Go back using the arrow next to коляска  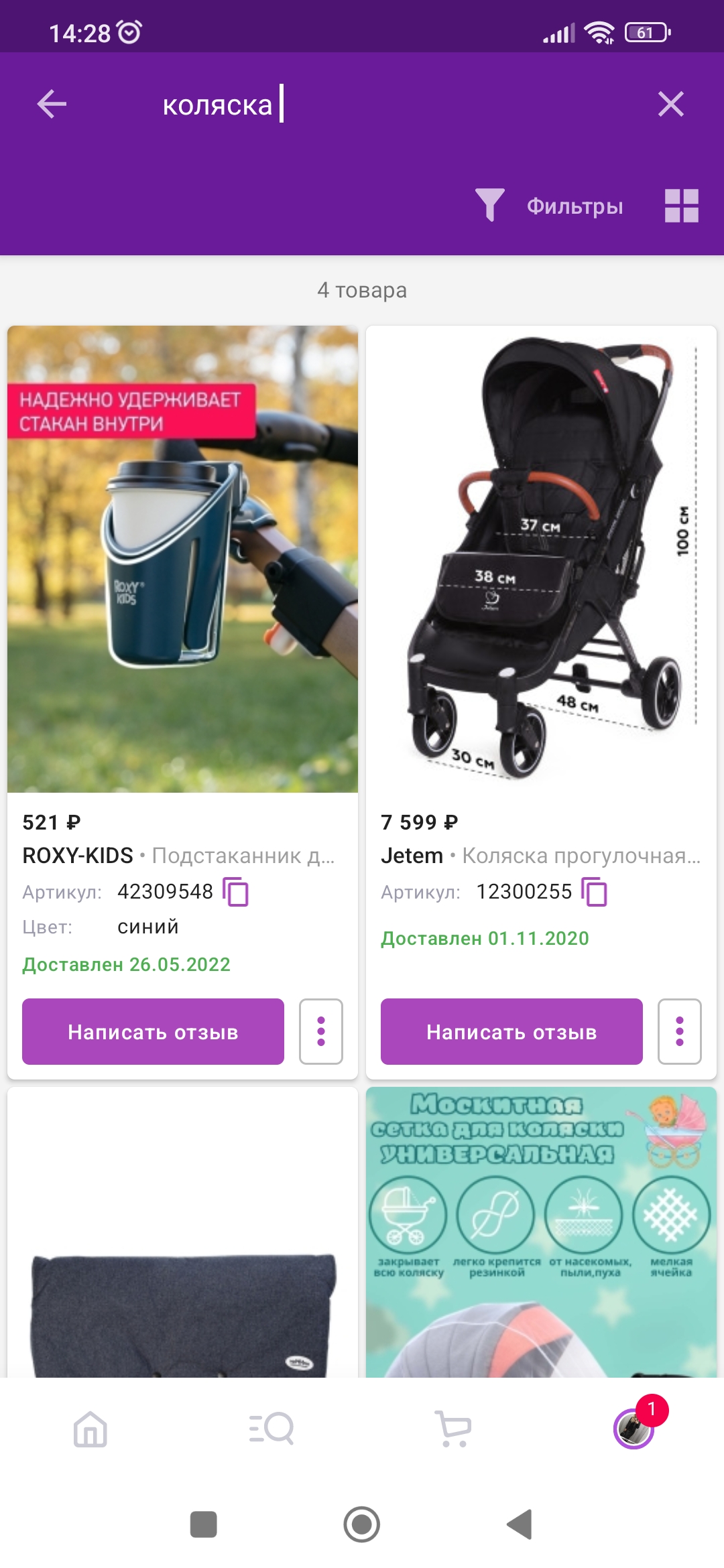52,105
